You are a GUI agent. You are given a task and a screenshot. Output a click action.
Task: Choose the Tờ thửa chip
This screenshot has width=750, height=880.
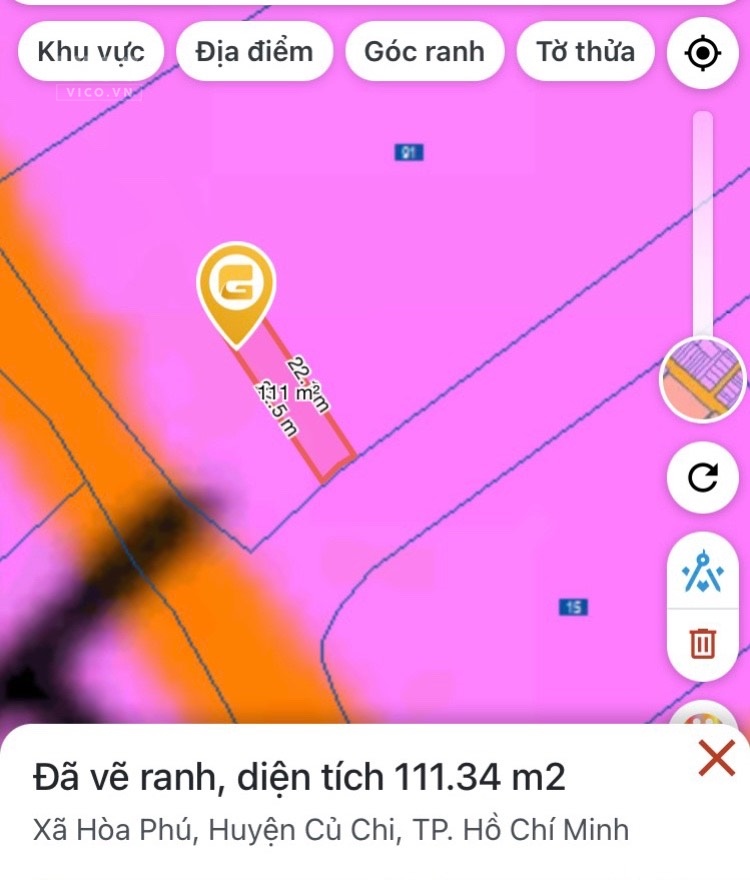(x=585, y=51)
